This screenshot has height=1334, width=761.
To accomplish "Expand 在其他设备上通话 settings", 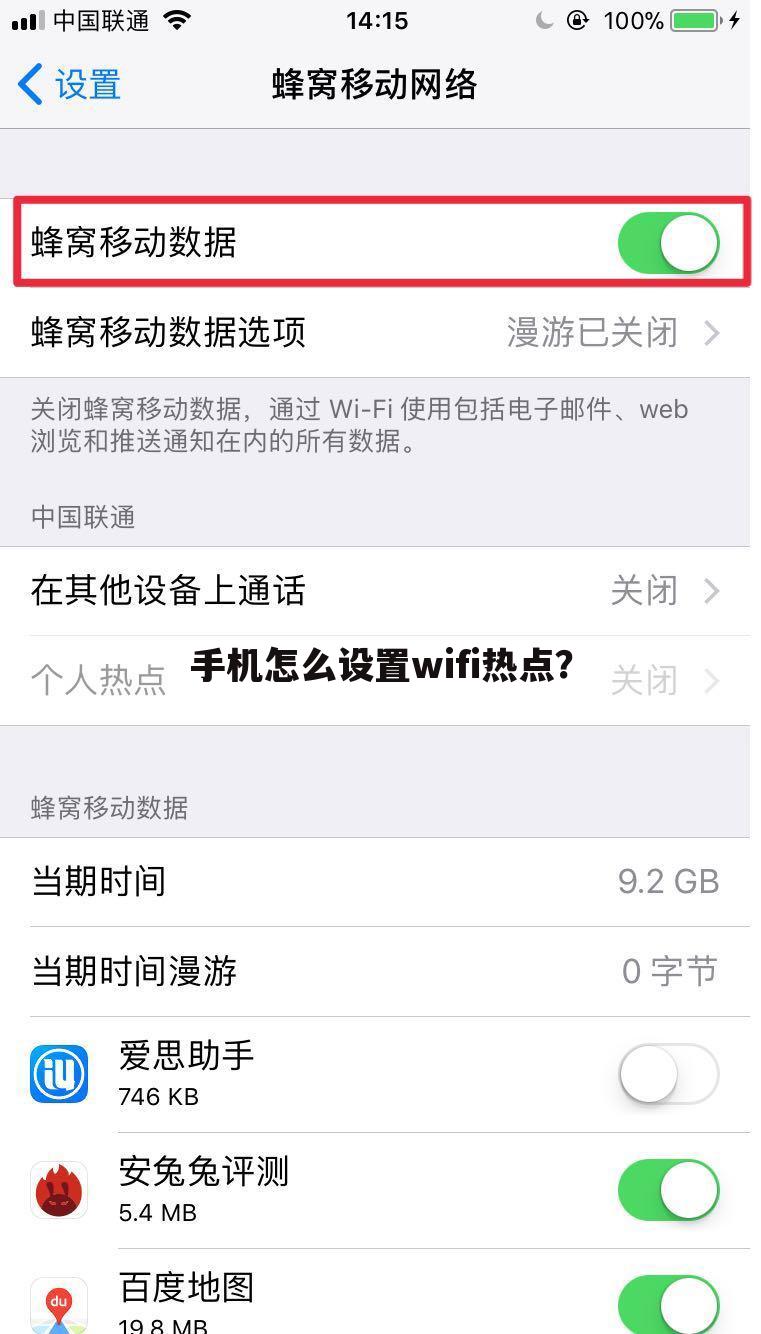I will 380,591.
